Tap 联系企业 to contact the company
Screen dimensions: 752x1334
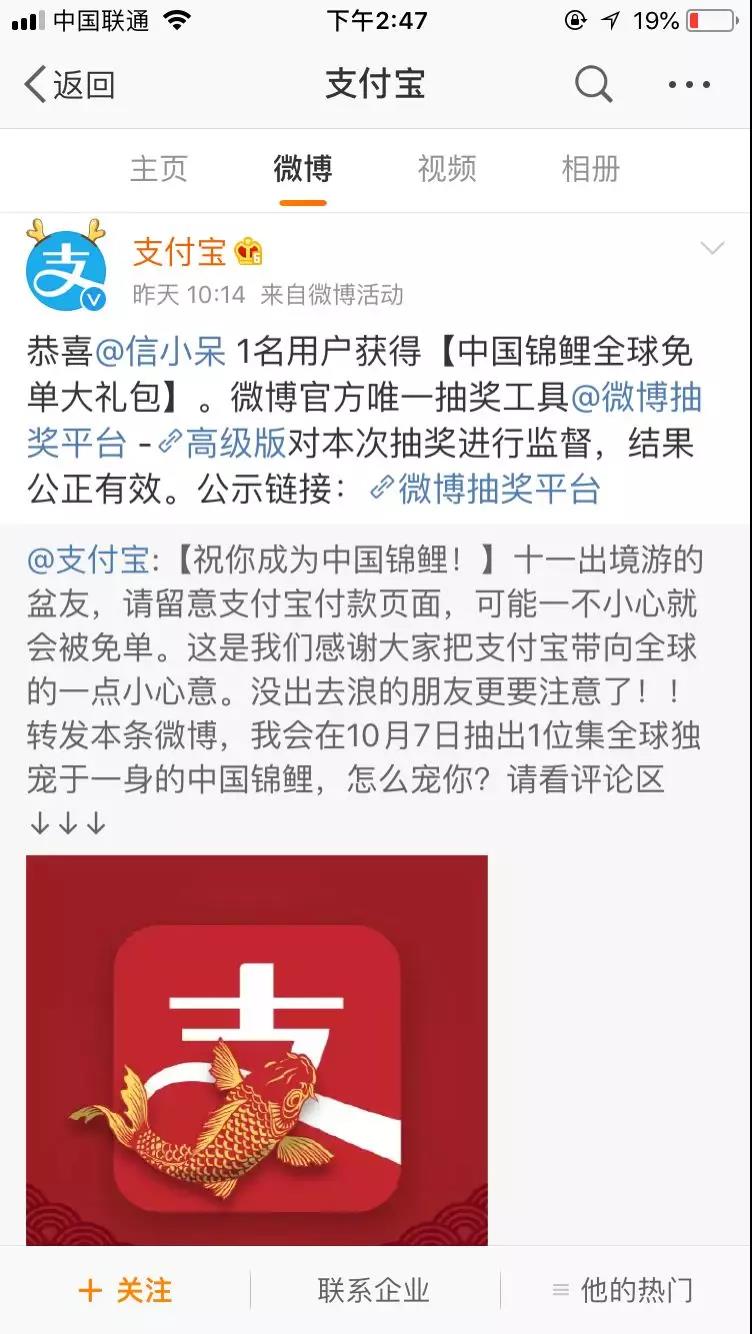(x=374, y=1290)
